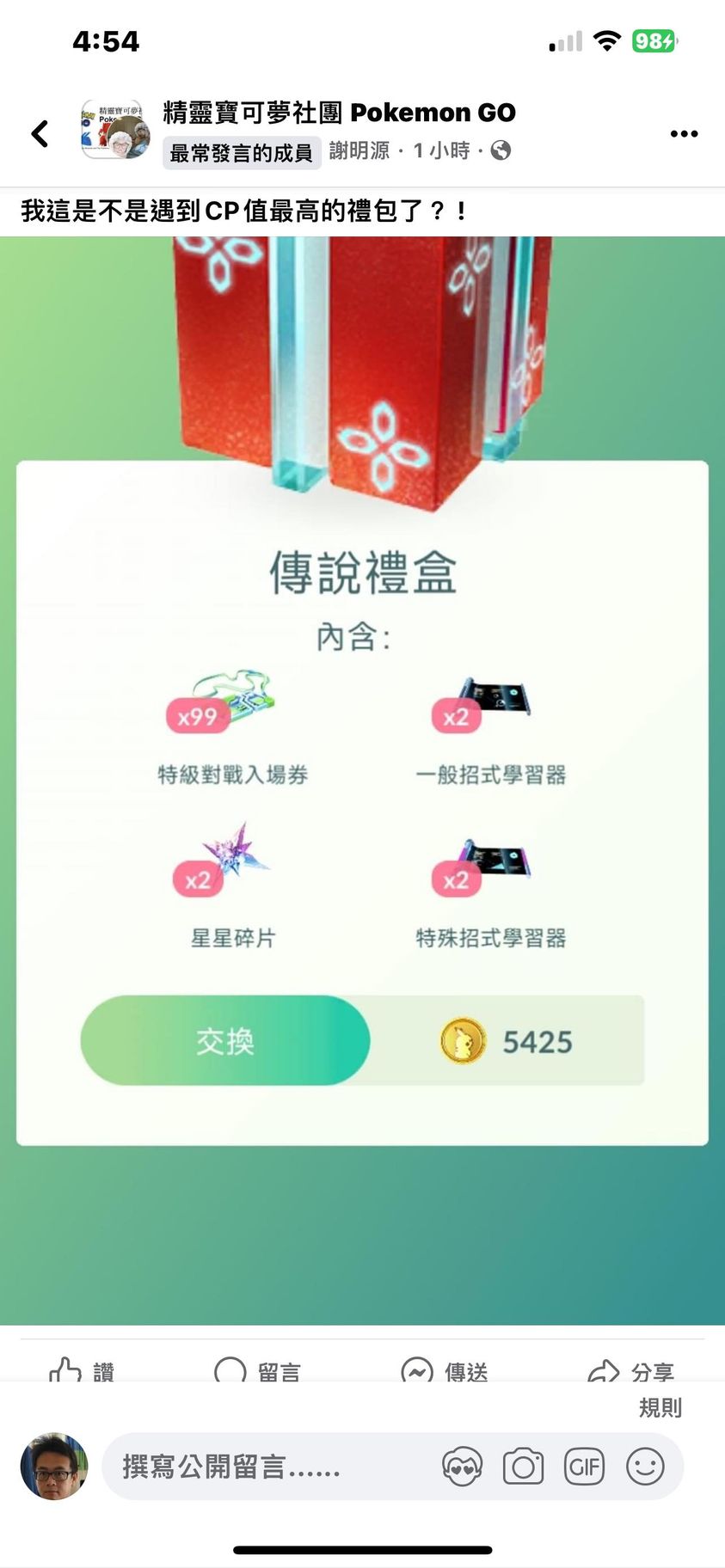Send the post via 傳送

point(445,1370)
